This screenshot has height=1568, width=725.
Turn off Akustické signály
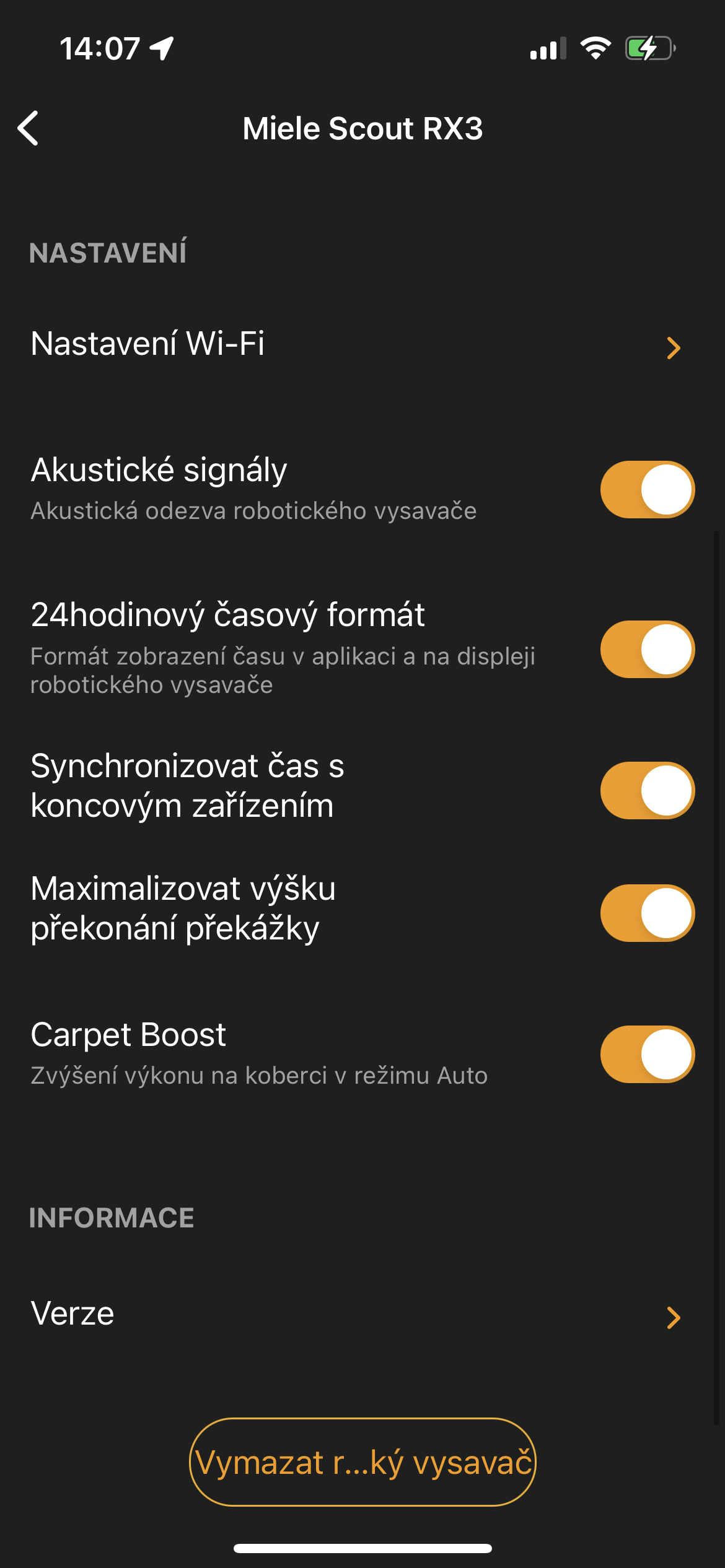coord(647,489)
